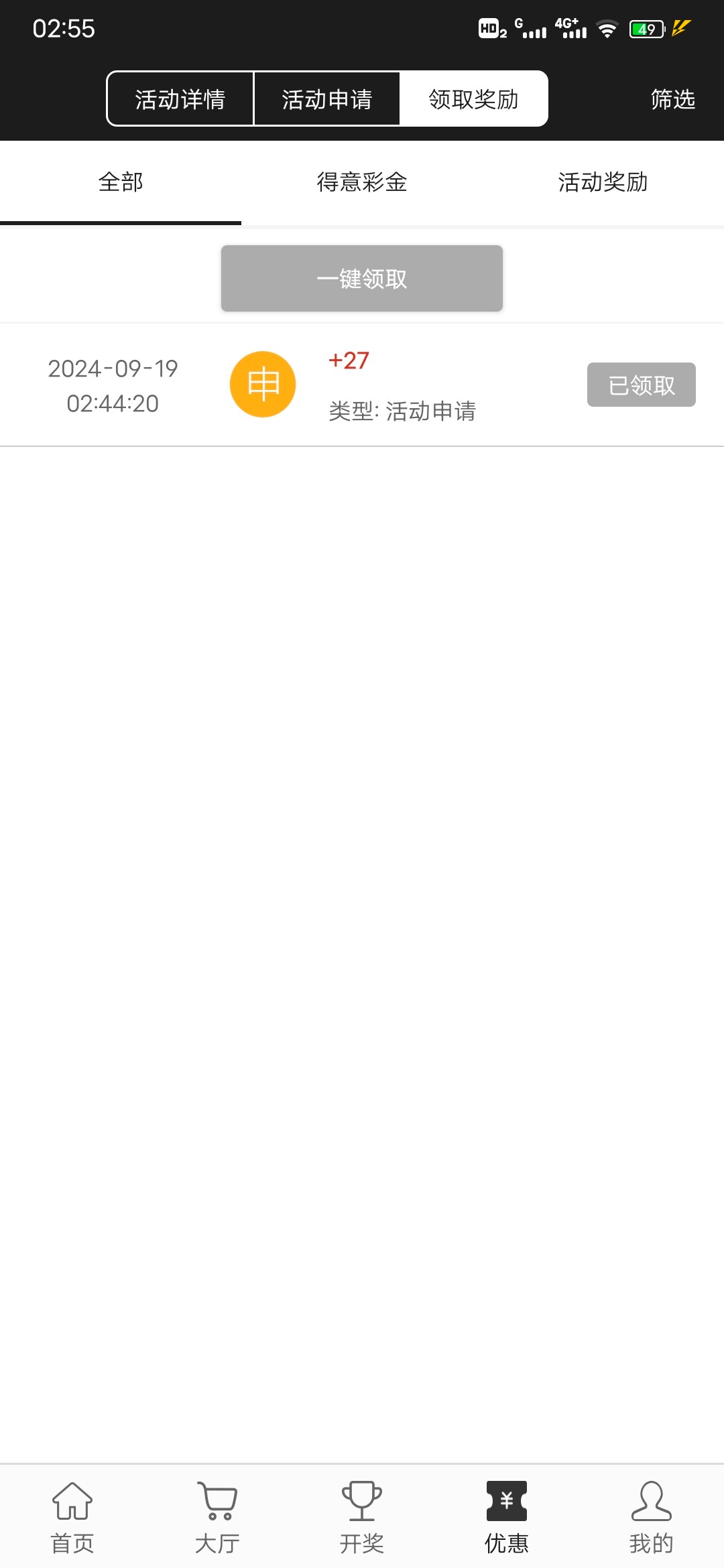Select the 领取奖励 segment

point(474,99)
